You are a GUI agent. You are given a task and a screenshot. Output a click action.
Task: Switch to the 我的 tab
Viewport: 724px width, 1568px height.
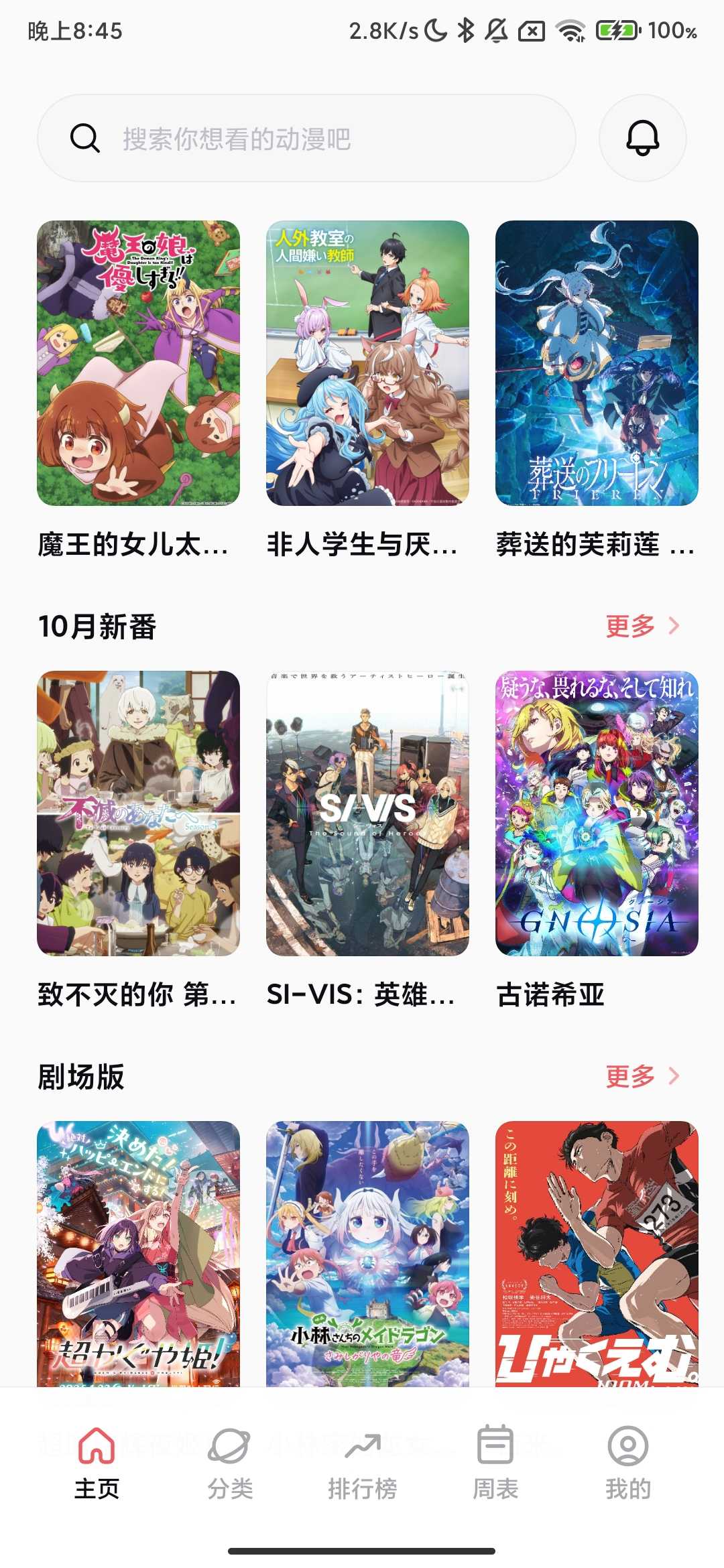[628, 1462]
